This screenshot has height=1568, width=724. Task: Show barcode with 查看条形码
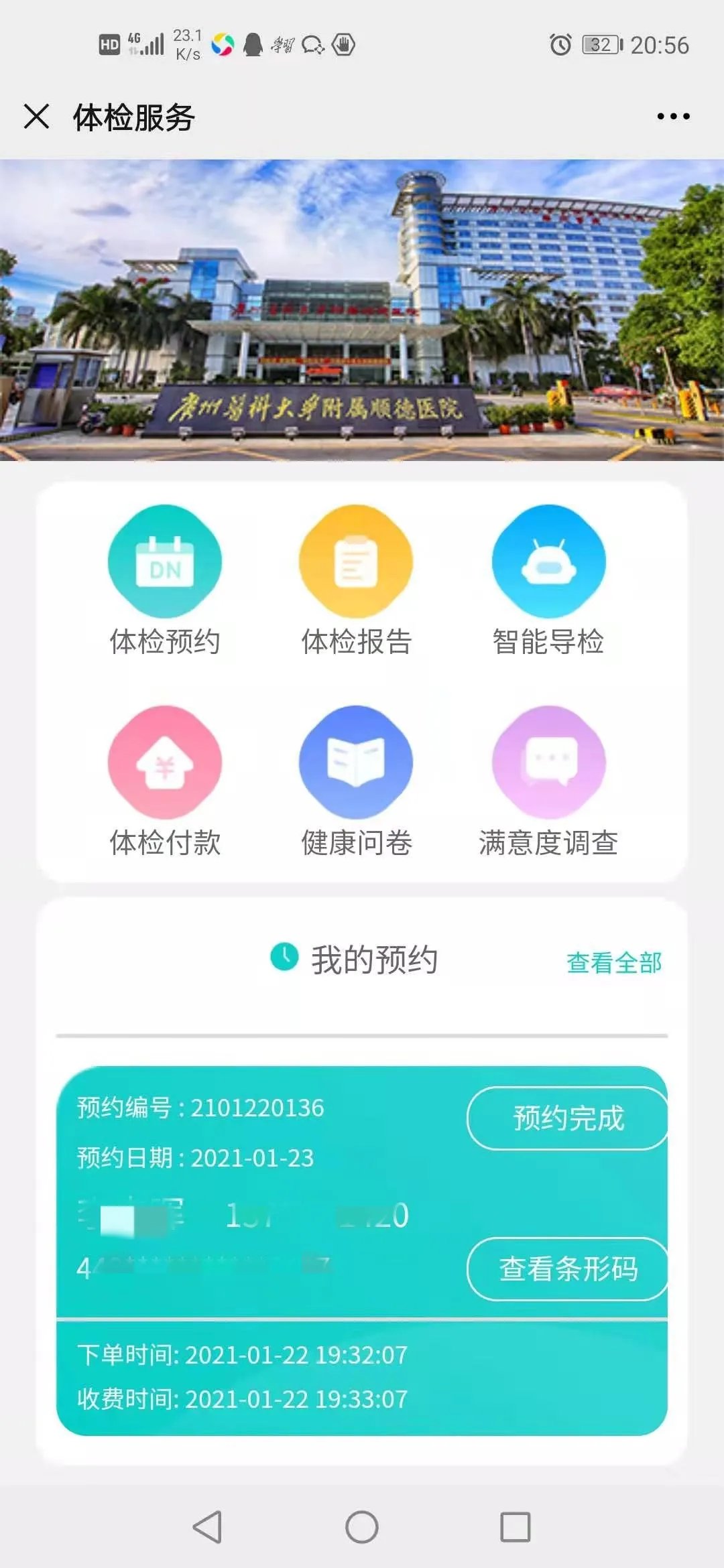tap(568, 1269)
